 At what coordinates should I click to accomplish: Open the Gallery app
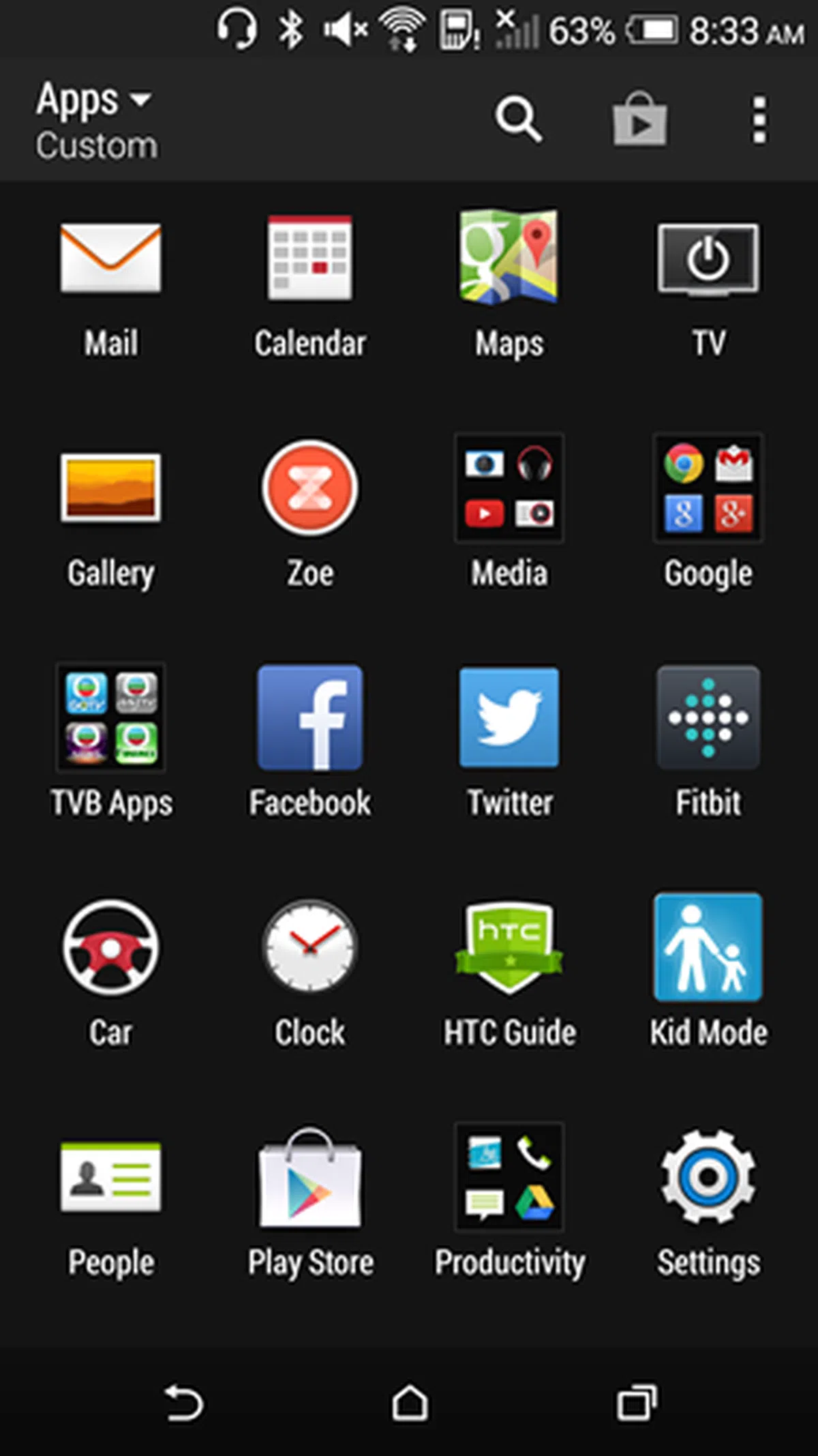(x=111, y=488)
